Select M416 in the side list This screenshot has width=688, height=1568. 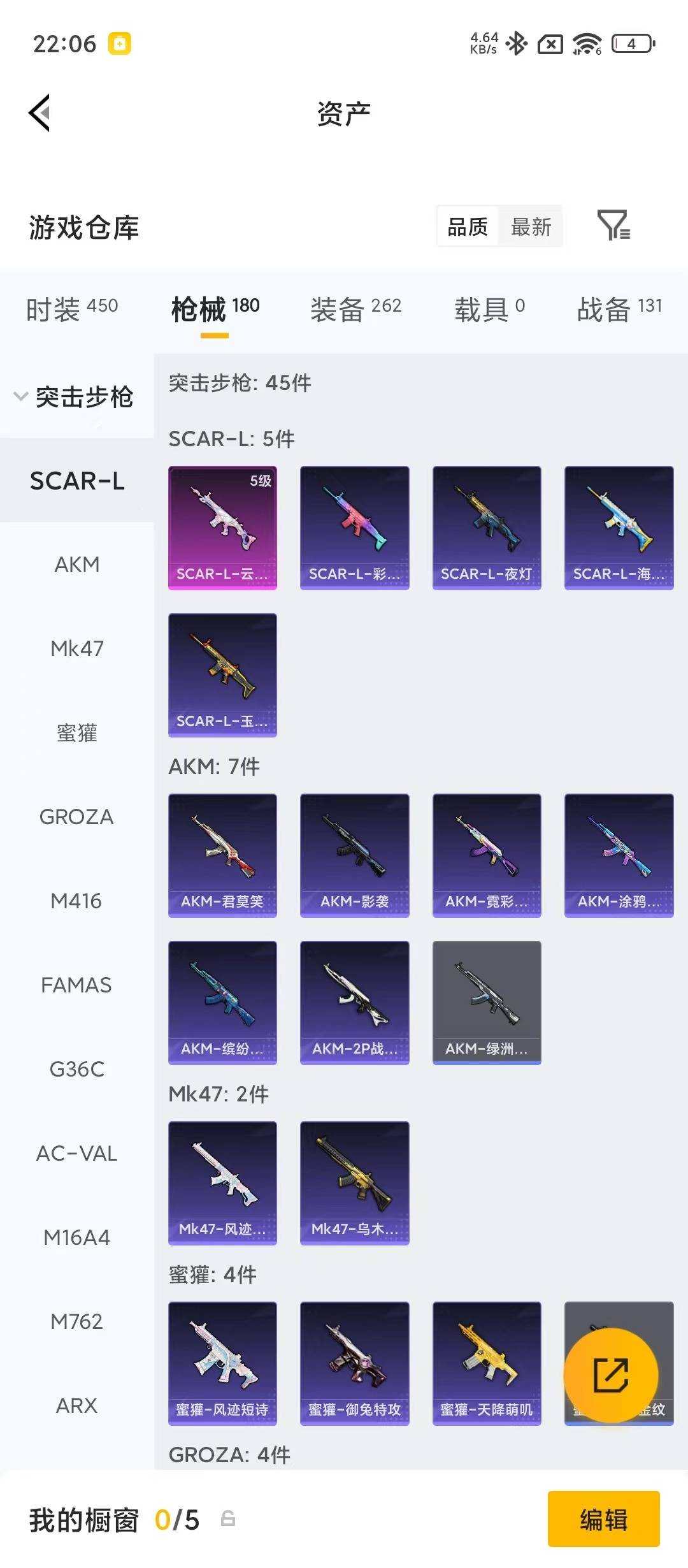[x=76, y=901]
